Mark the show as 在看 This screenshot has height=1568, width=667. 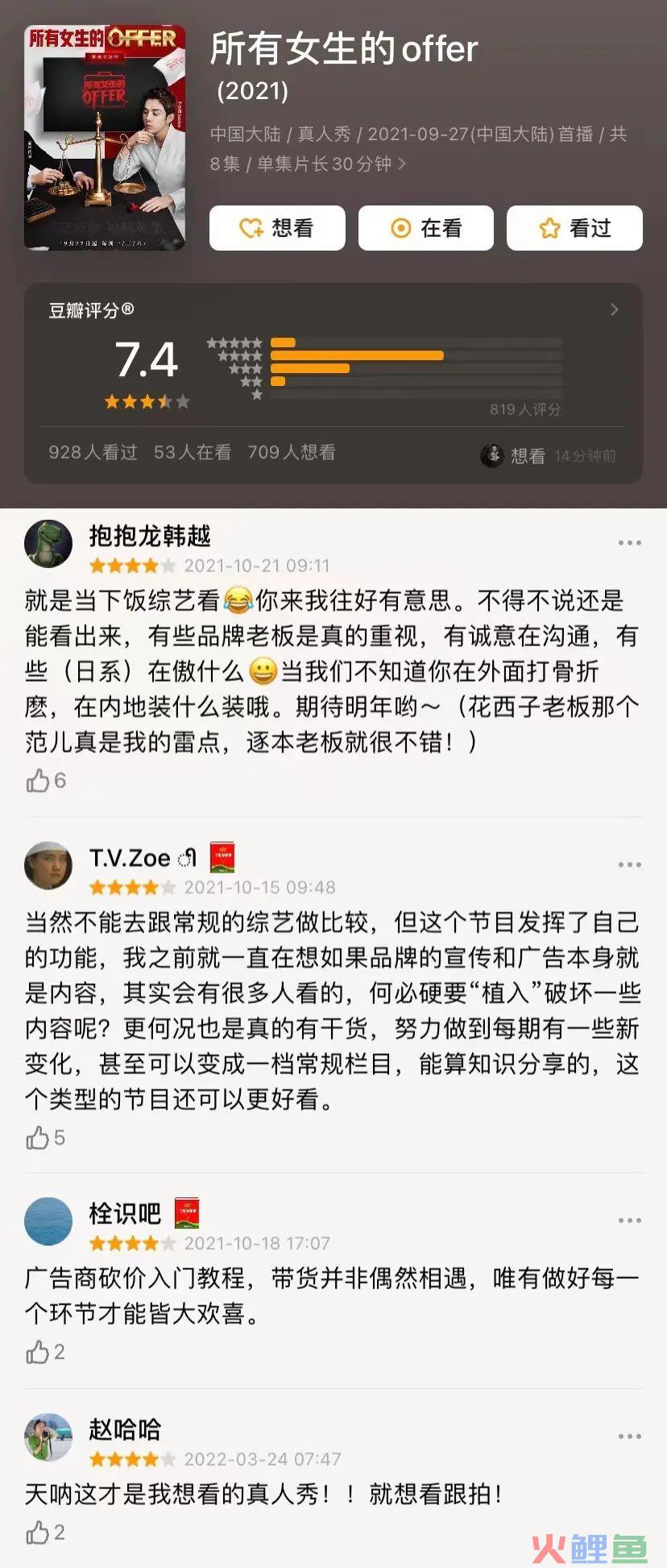coord(425,228)
